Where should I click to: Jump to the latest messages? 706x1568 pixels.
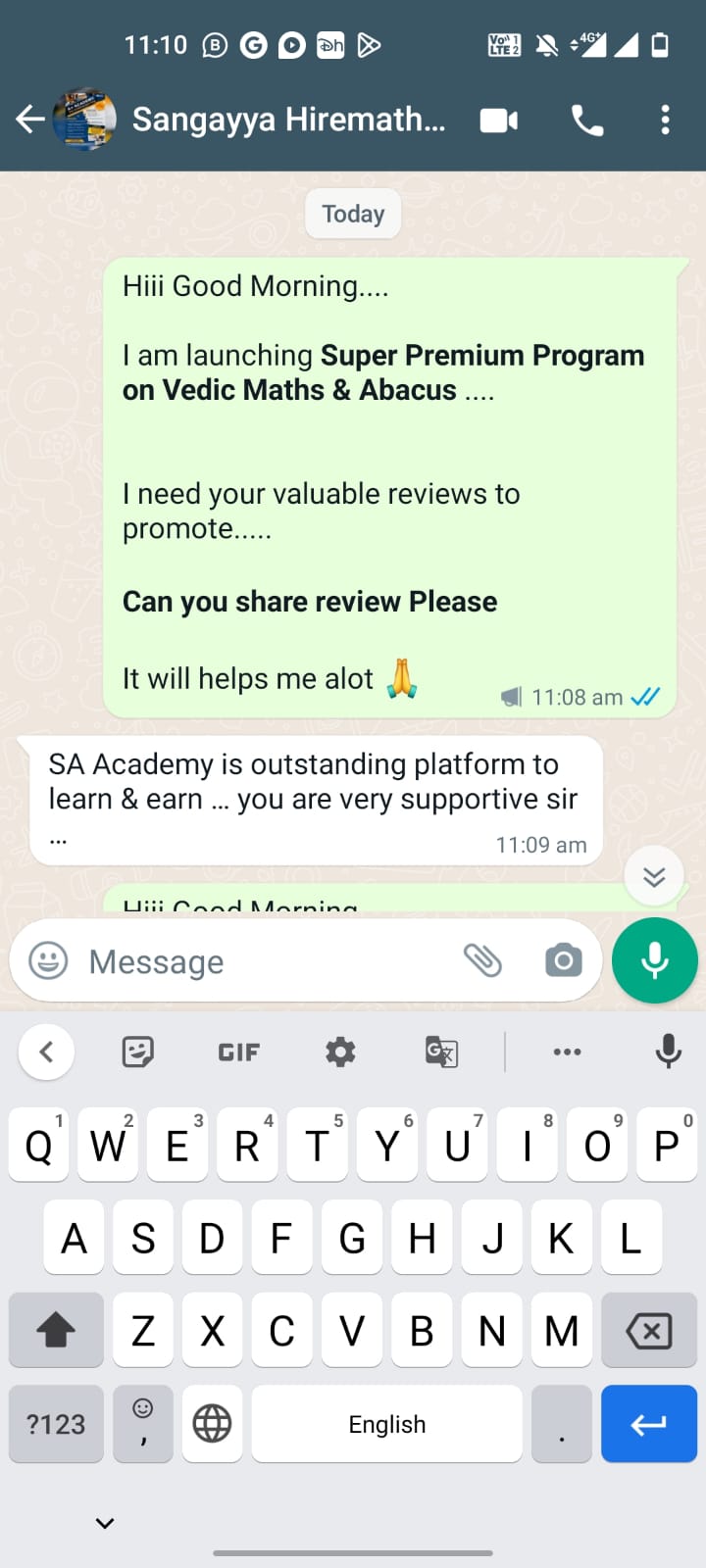[654, 875]
